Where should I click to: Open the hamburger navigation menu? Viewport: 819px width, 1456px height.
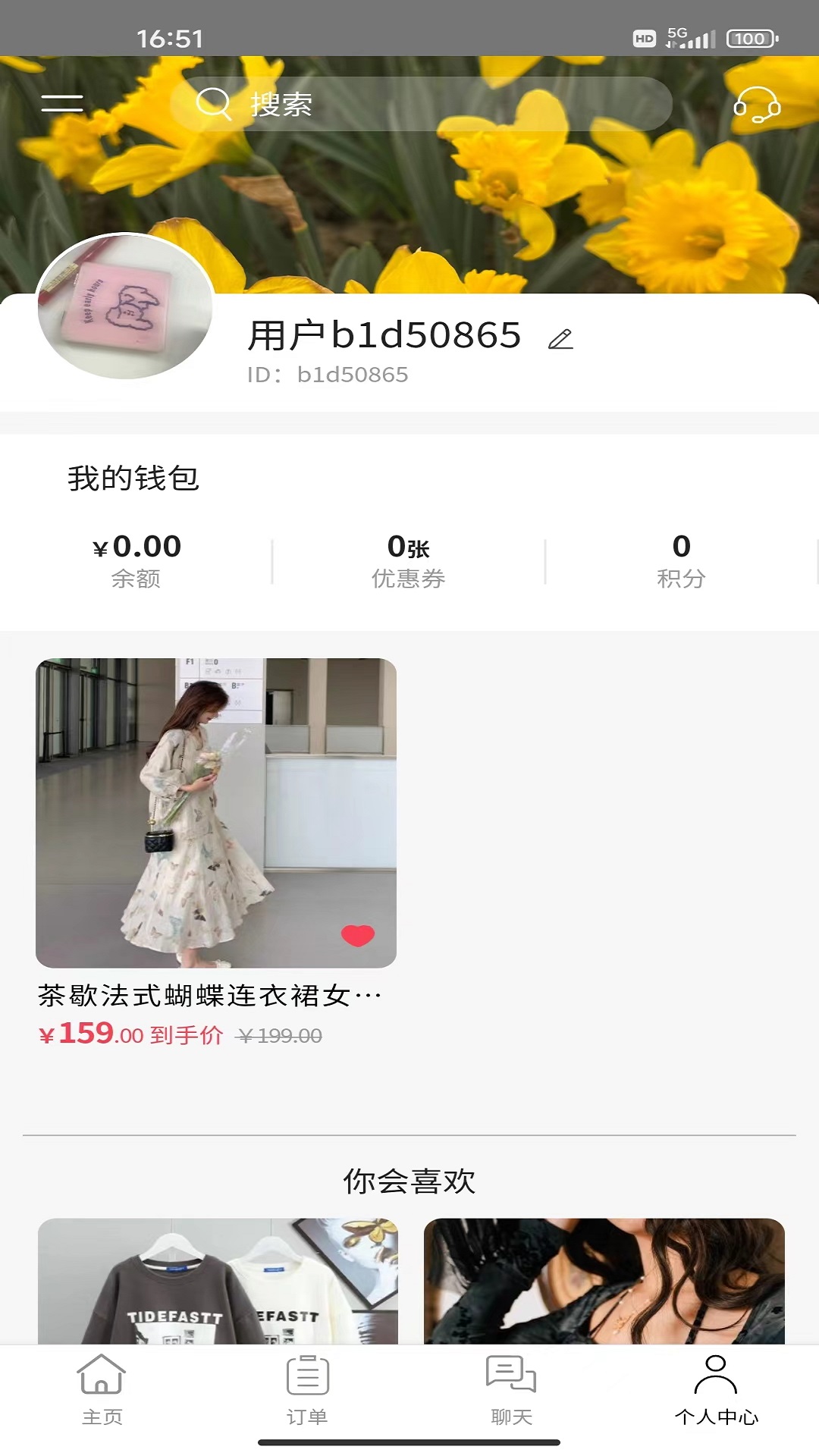(63, 102)
